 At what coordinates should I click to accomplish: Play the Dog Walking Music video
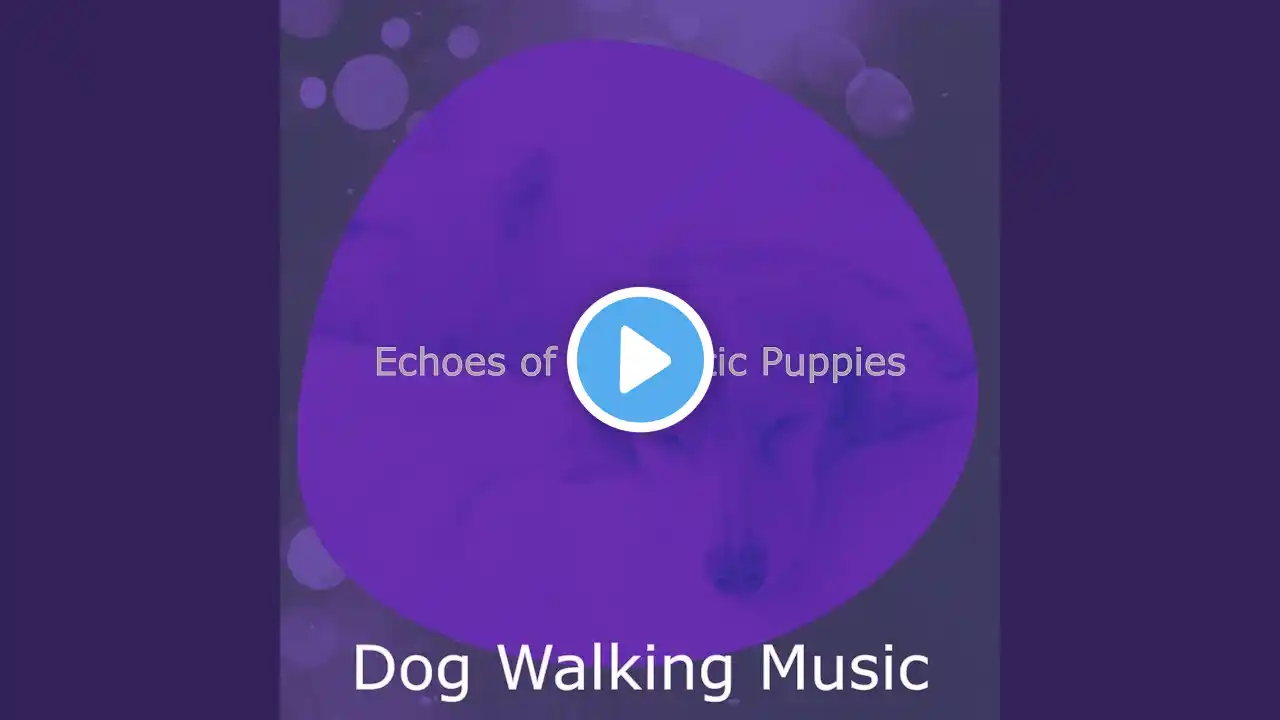click(x=640, y=360)
